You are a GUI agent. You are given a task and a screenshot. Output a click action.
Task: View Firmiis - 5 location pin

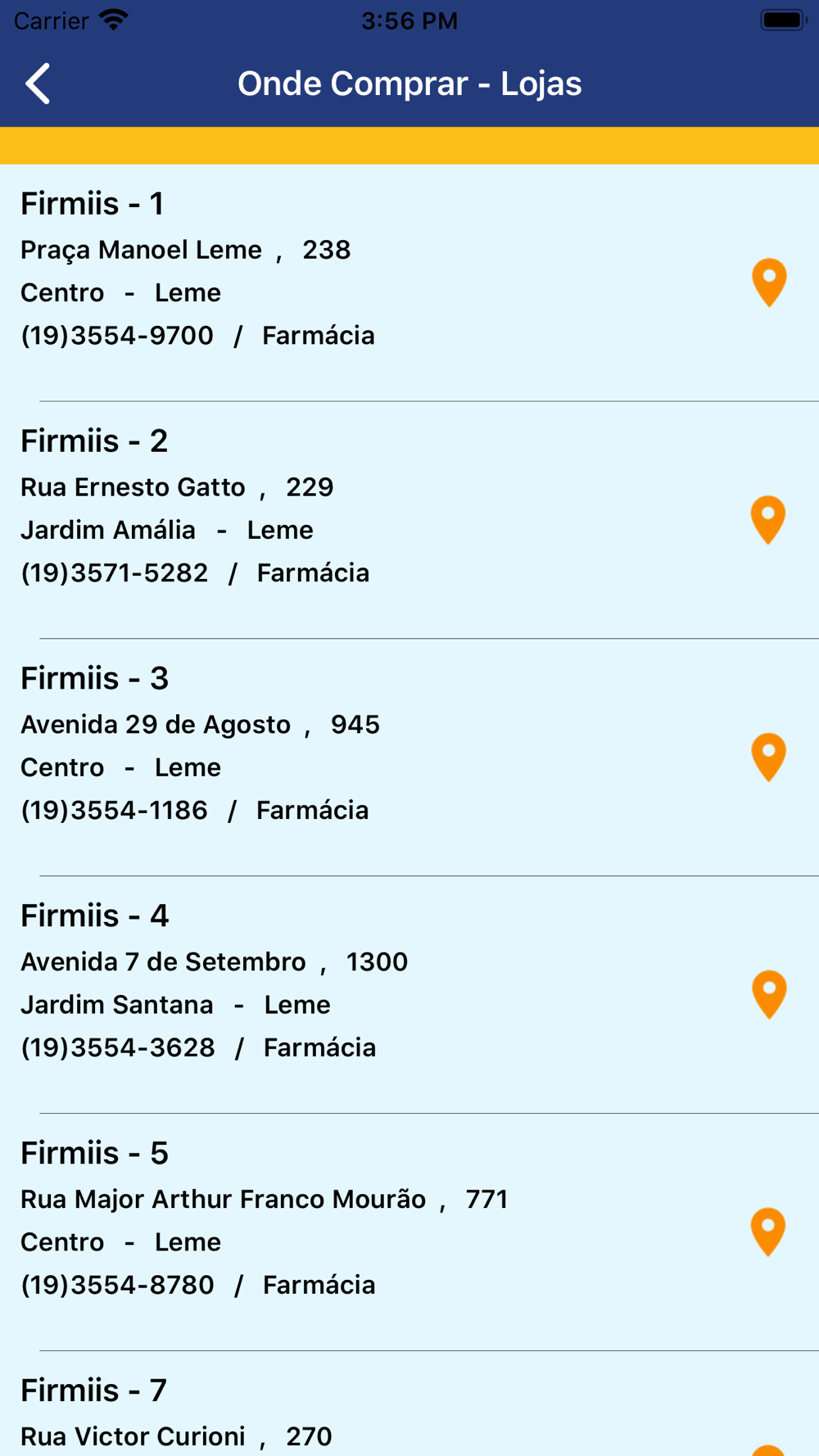pyautogui.click(x=768, y=1232)
